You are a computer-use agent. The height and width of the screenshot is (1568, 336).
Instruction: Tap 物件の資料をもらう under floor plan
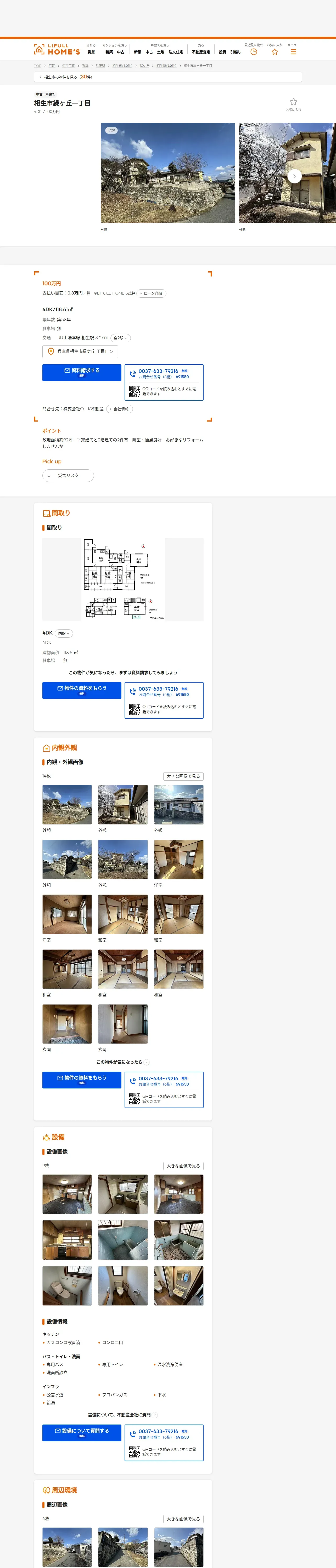pos(82,690)
